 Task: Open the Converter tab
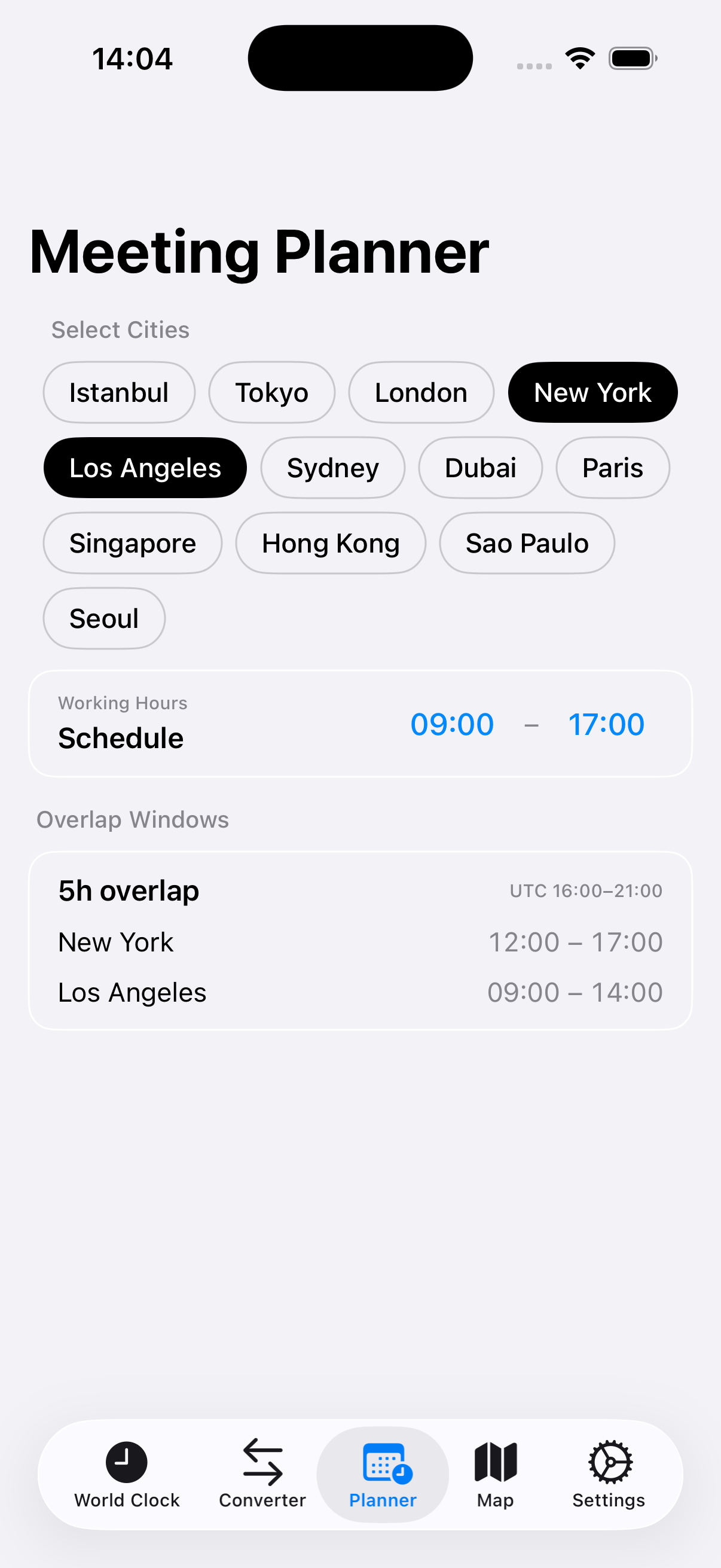pos(262,1474)
